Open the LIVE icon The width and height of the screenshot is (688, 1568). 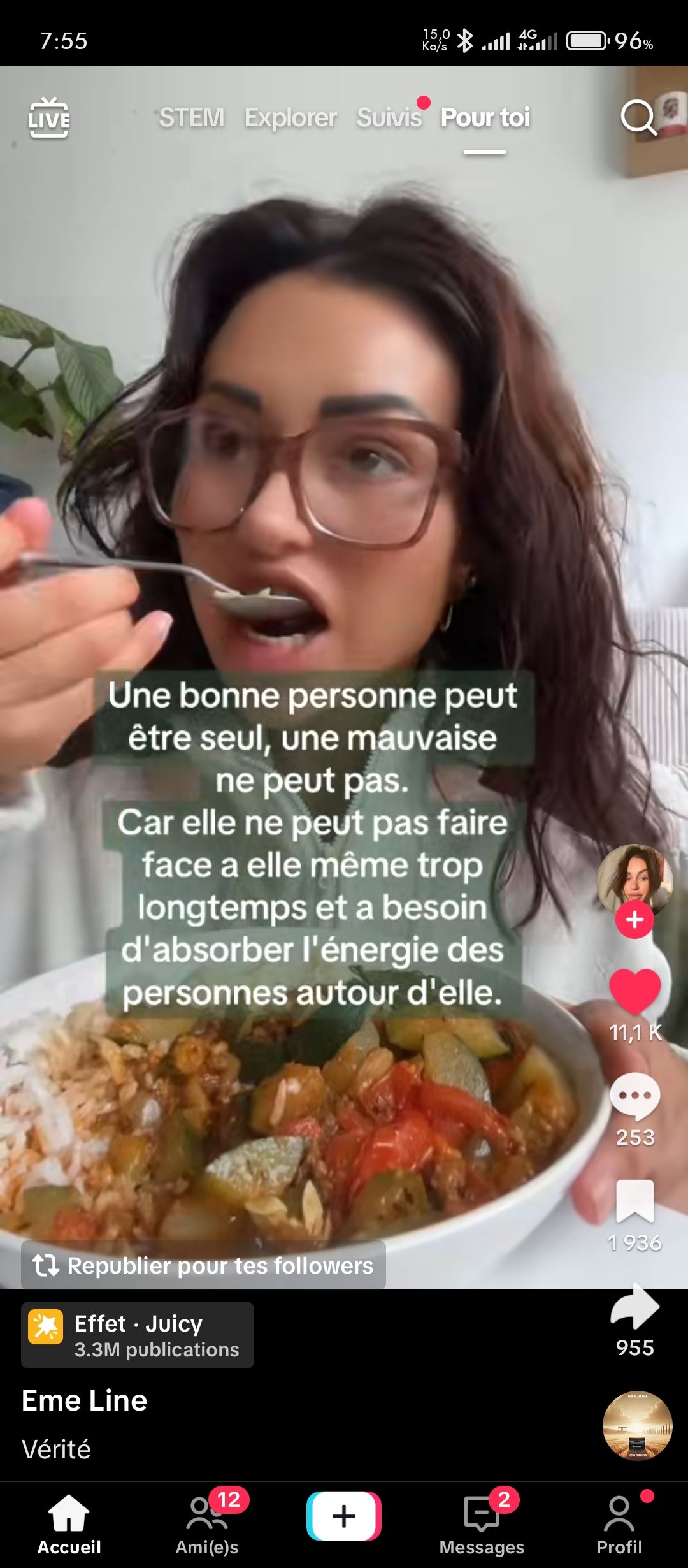49,118
